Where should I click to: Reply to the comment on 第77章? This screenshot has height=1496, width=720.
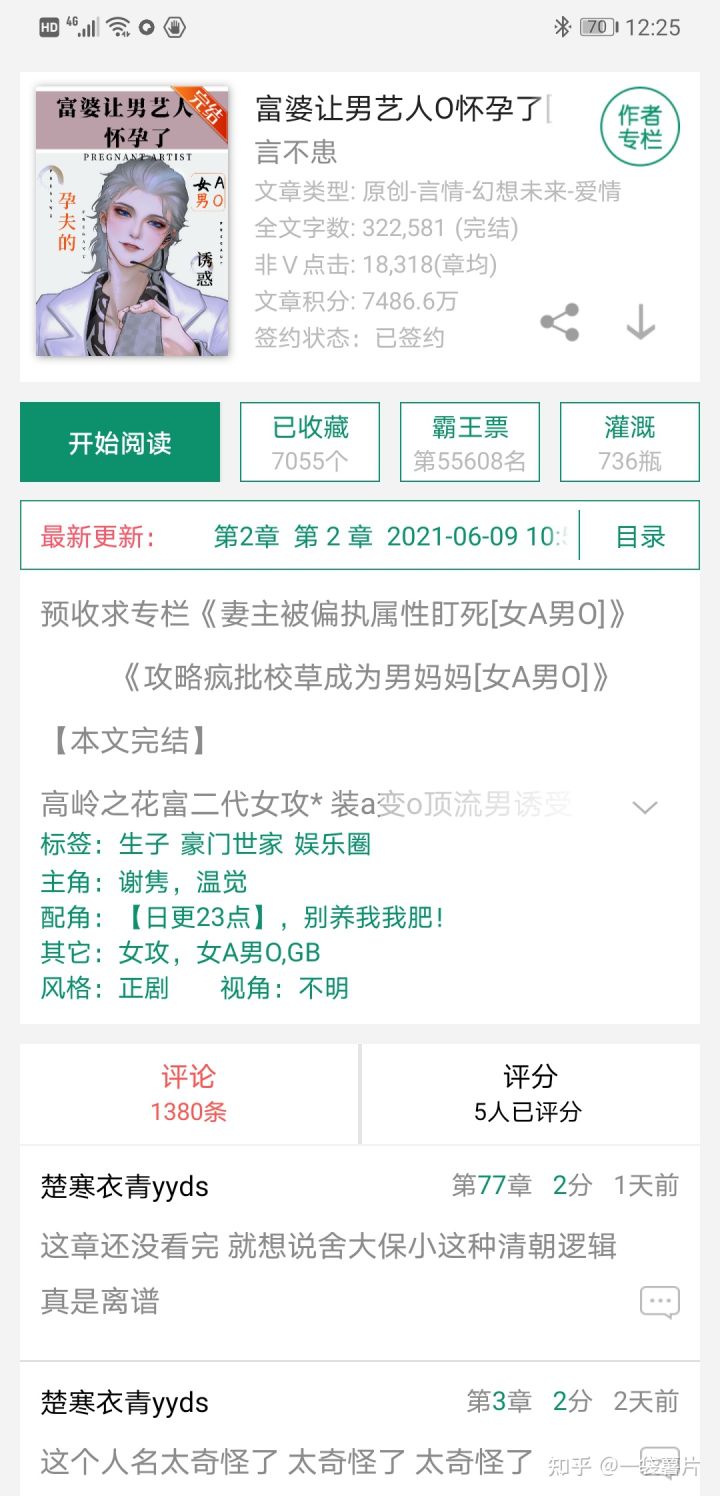[660, 1301]
